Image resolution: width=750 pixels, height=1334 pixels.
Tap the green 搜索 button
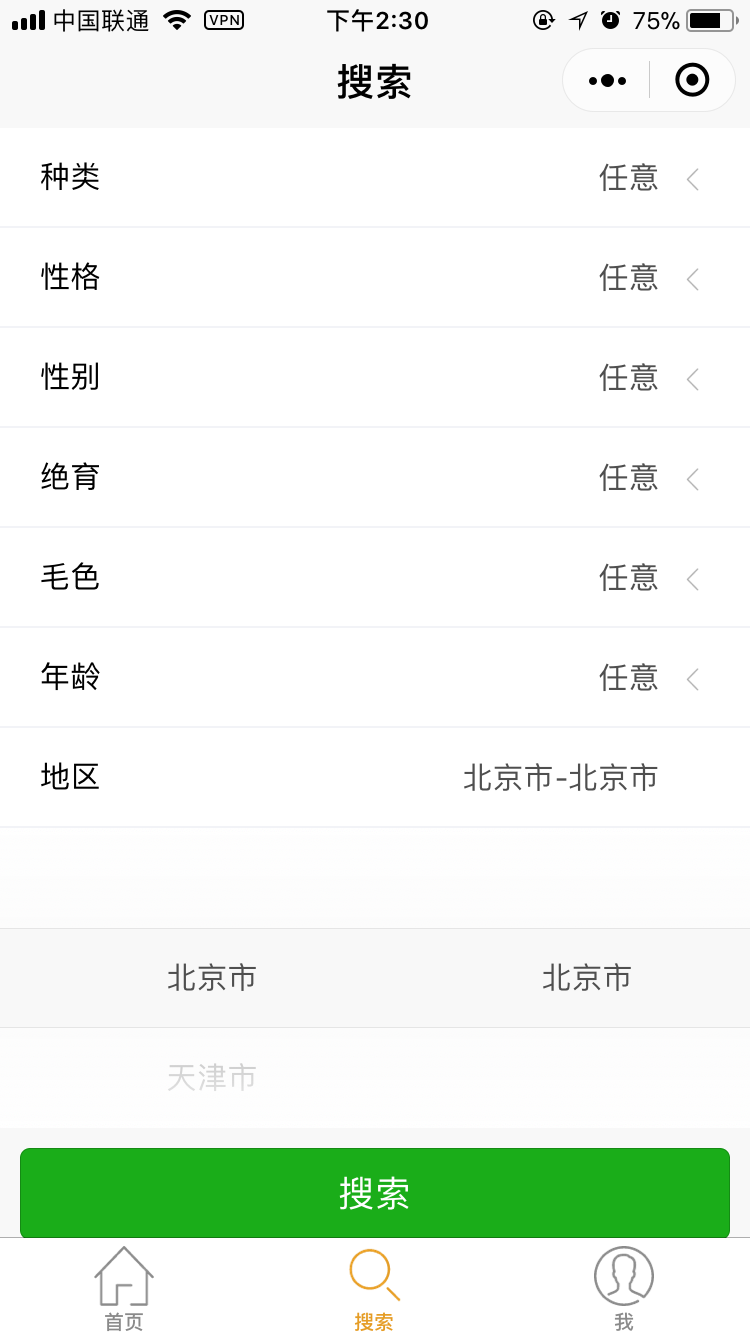click(375, 1193)
